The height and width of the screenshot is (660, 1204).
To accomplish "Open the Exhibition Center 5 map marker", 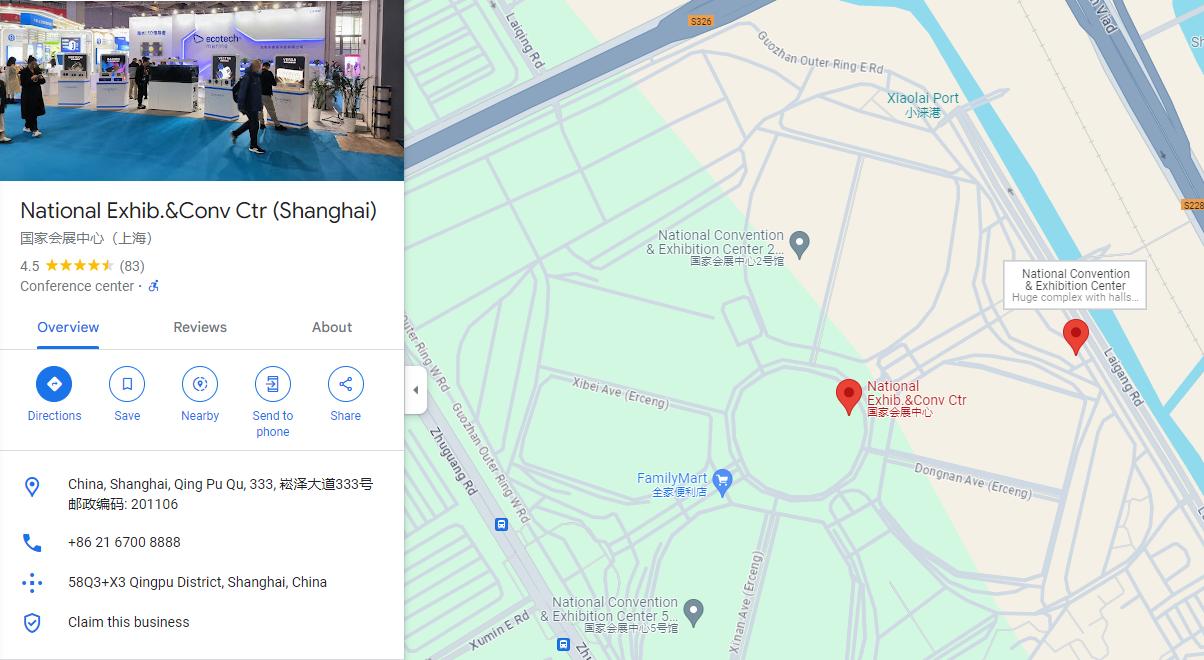I will [693, 610].
